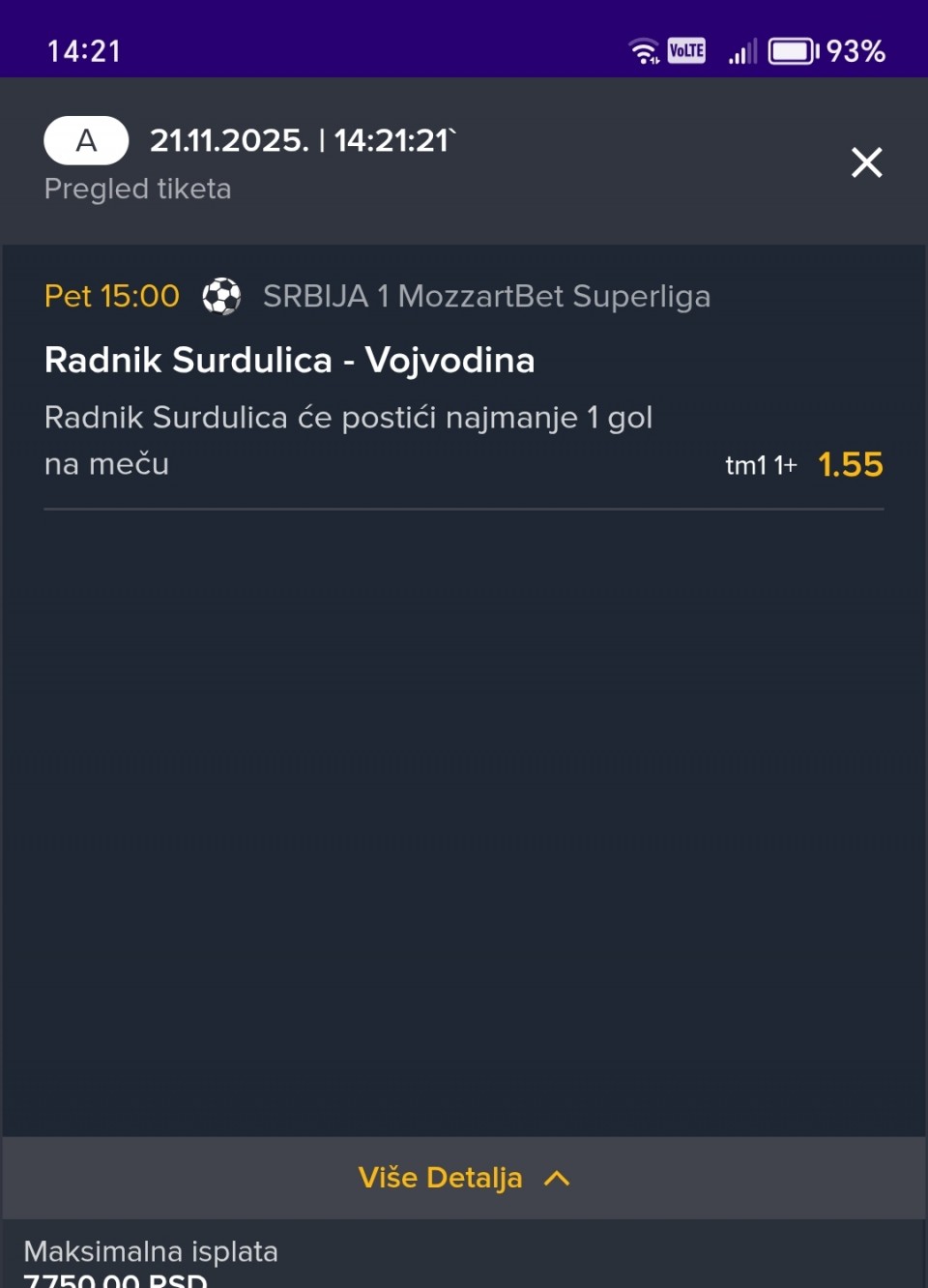Open the Radnik Surdulica - Vojvodina match

(x=290, y=361)
